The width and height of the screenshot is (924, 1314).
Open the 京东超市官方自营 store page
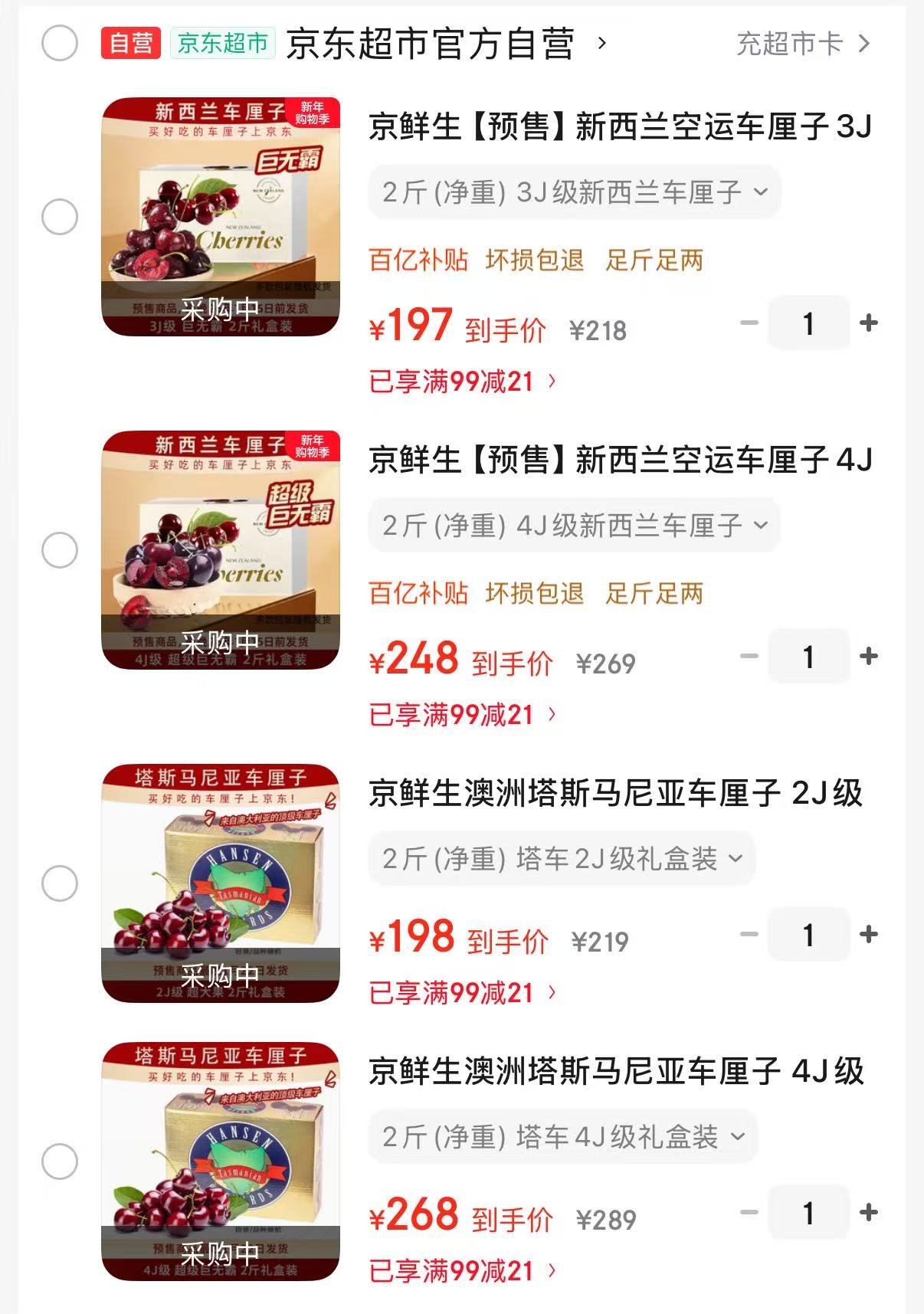tap(437, 44)
